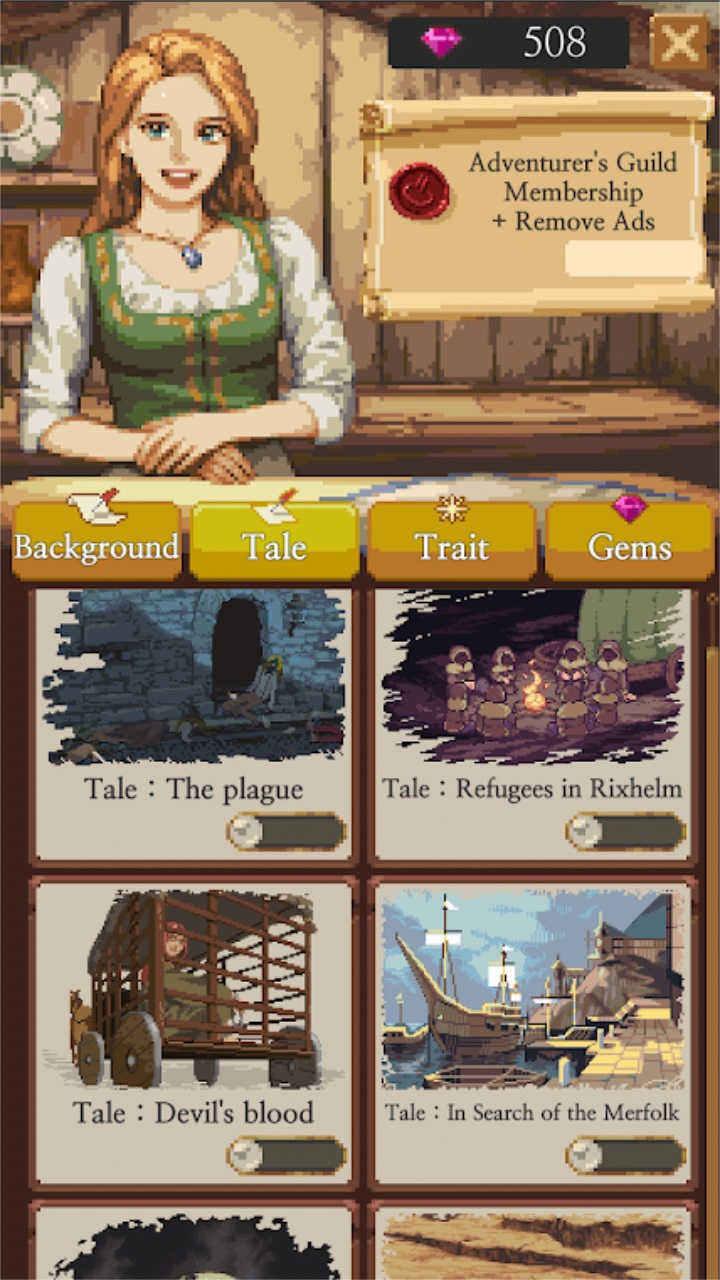The height and width of the screenshot is (1280, 720).
Task: Open the Gems tab
Action: tap(629, 545)
